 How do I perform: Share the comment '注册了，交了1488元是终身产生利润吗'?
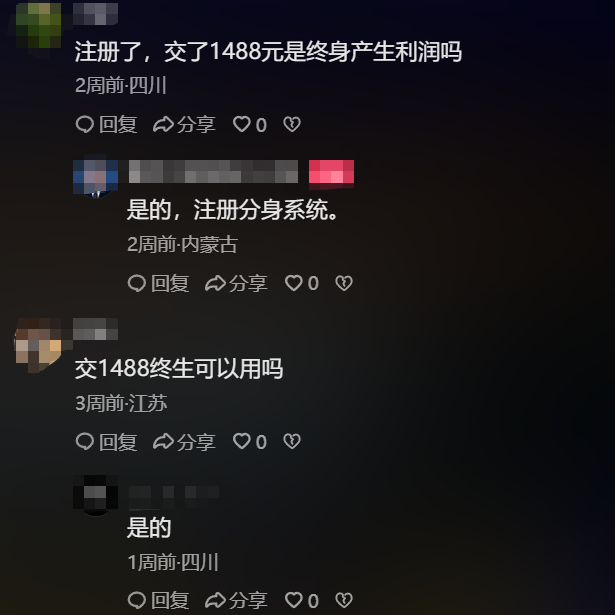point(184,125)
